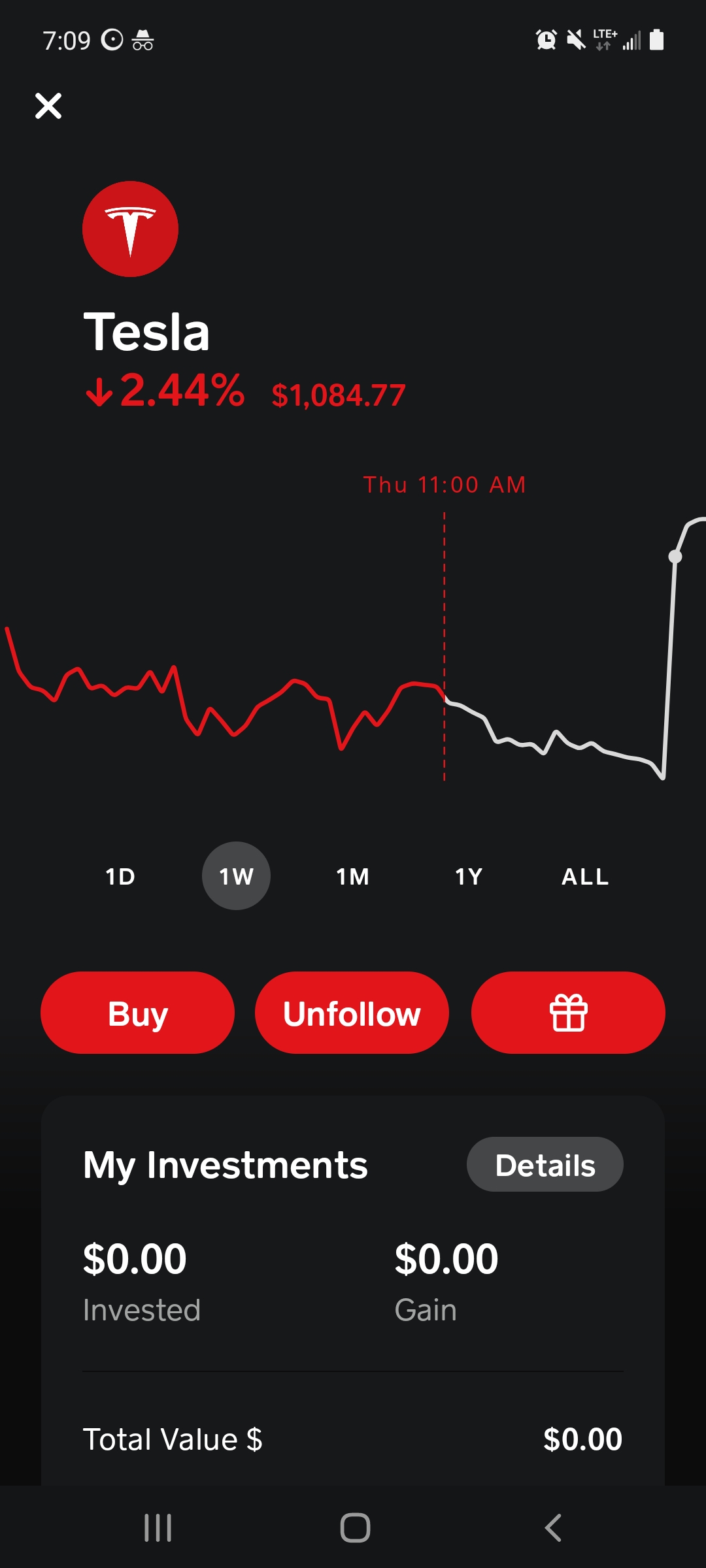
Task: Switch to the 1Y chart view
Action: coord(469,876)
